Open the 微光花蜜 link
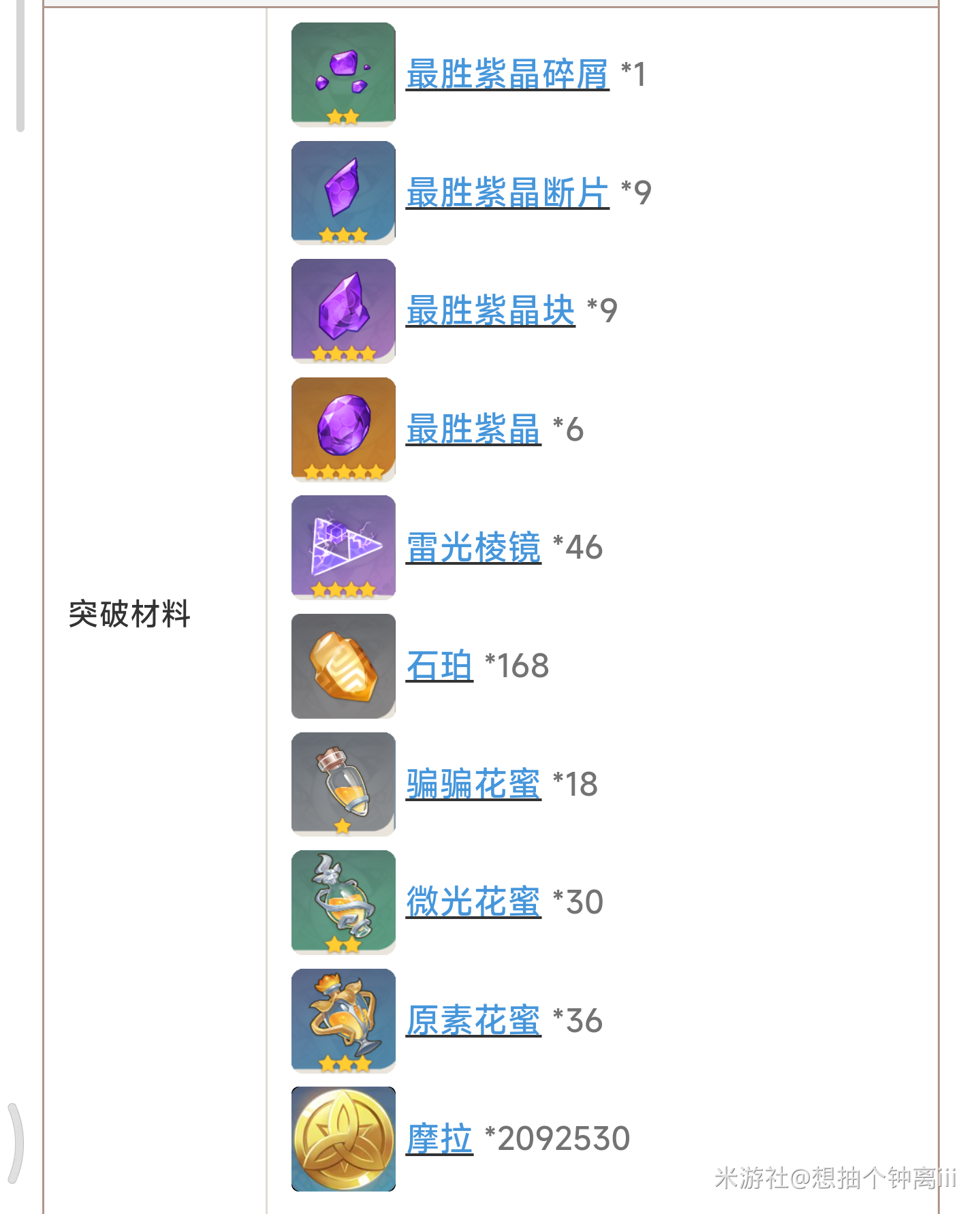 (473, 902)
